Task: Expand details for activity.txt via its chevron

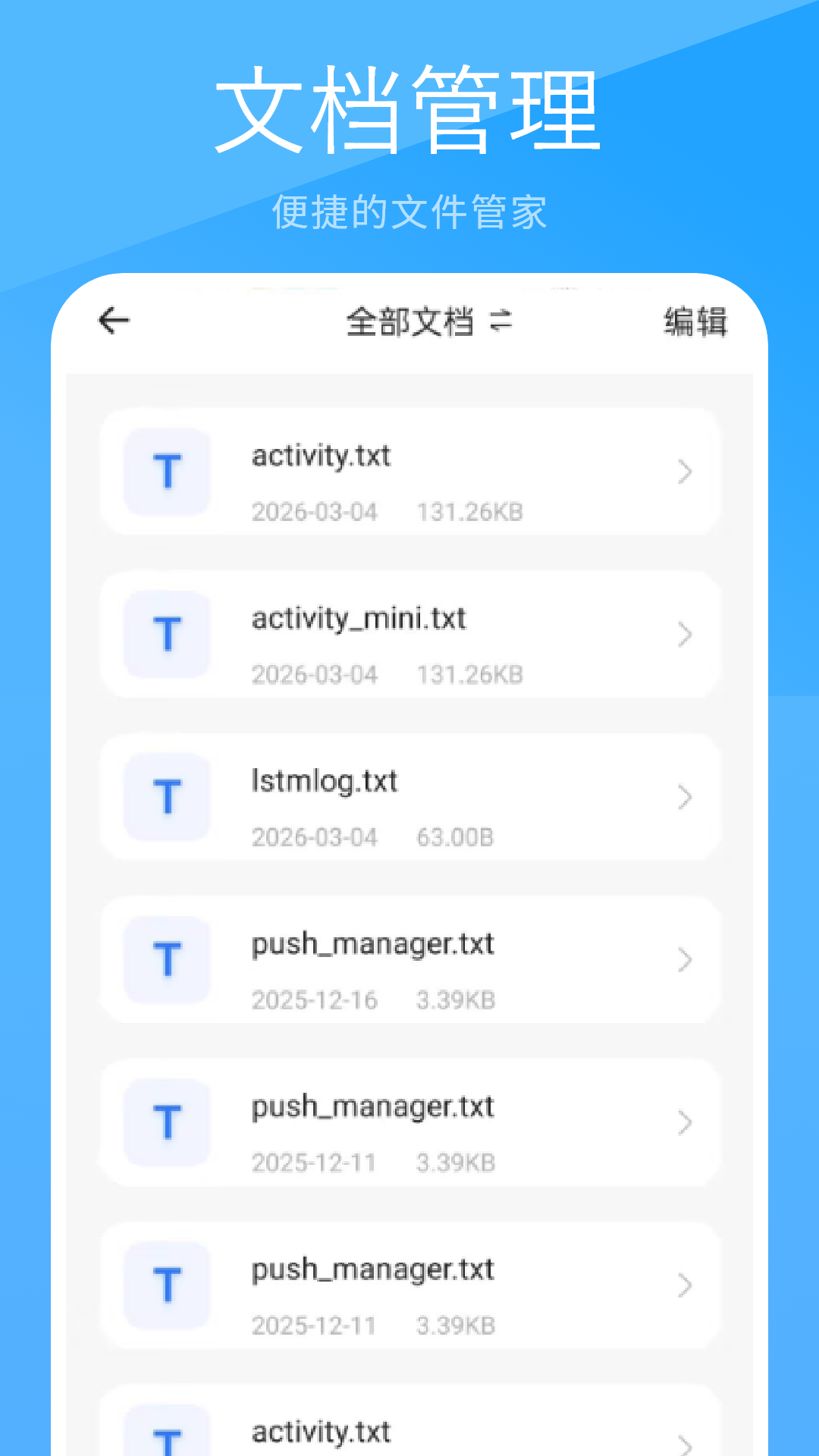Action: [686, 471]
